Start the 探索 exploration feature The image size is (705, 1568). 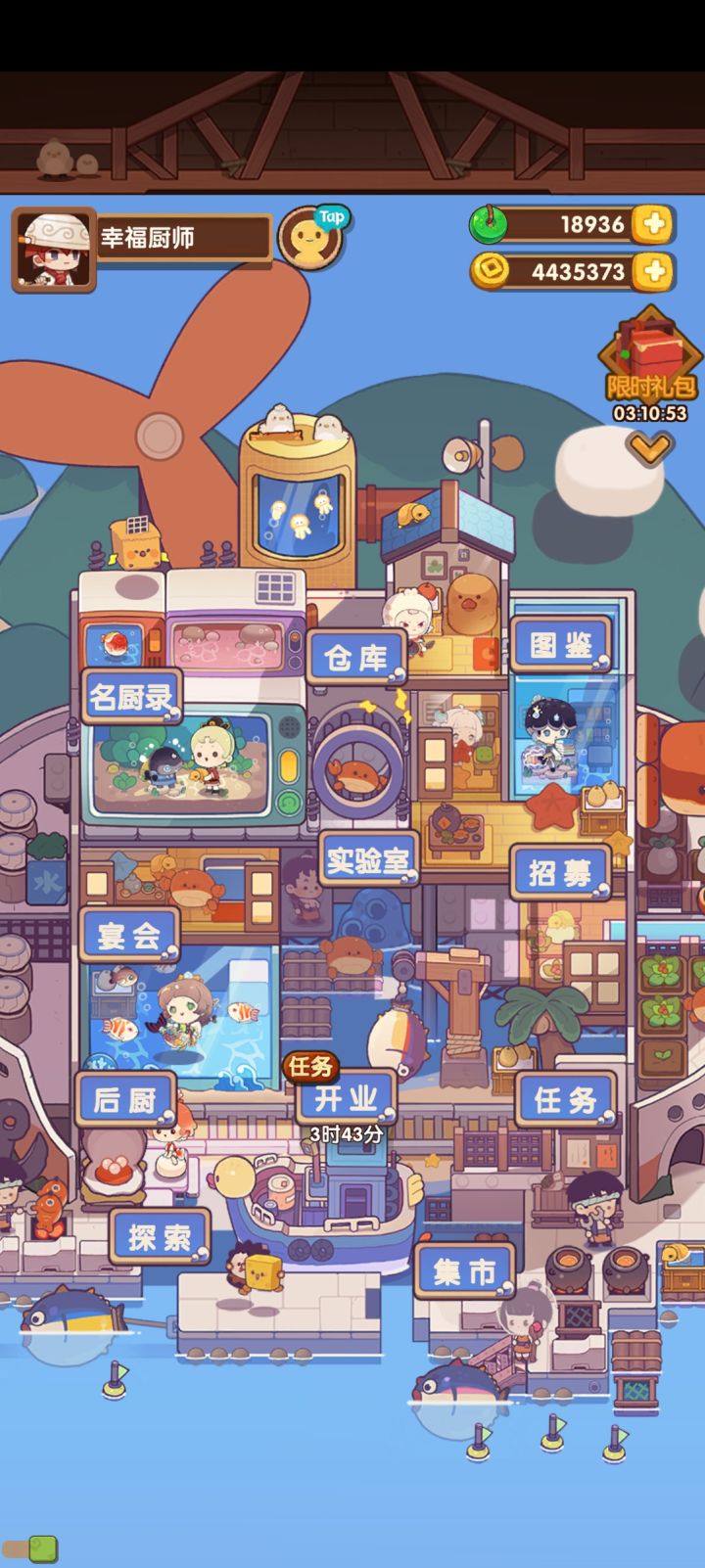pos(161,1235)
